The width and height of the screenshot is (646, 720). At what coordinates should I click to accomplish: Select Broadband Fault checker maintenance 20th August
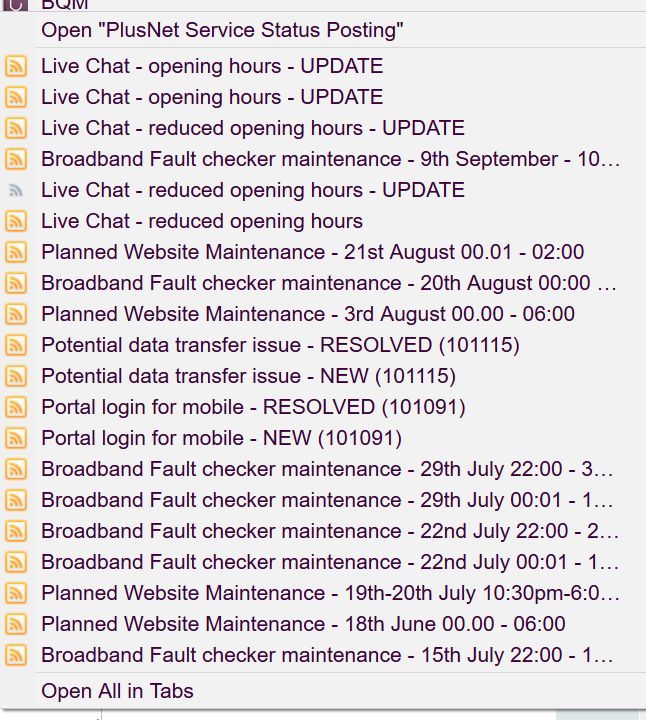coord(328,283)
